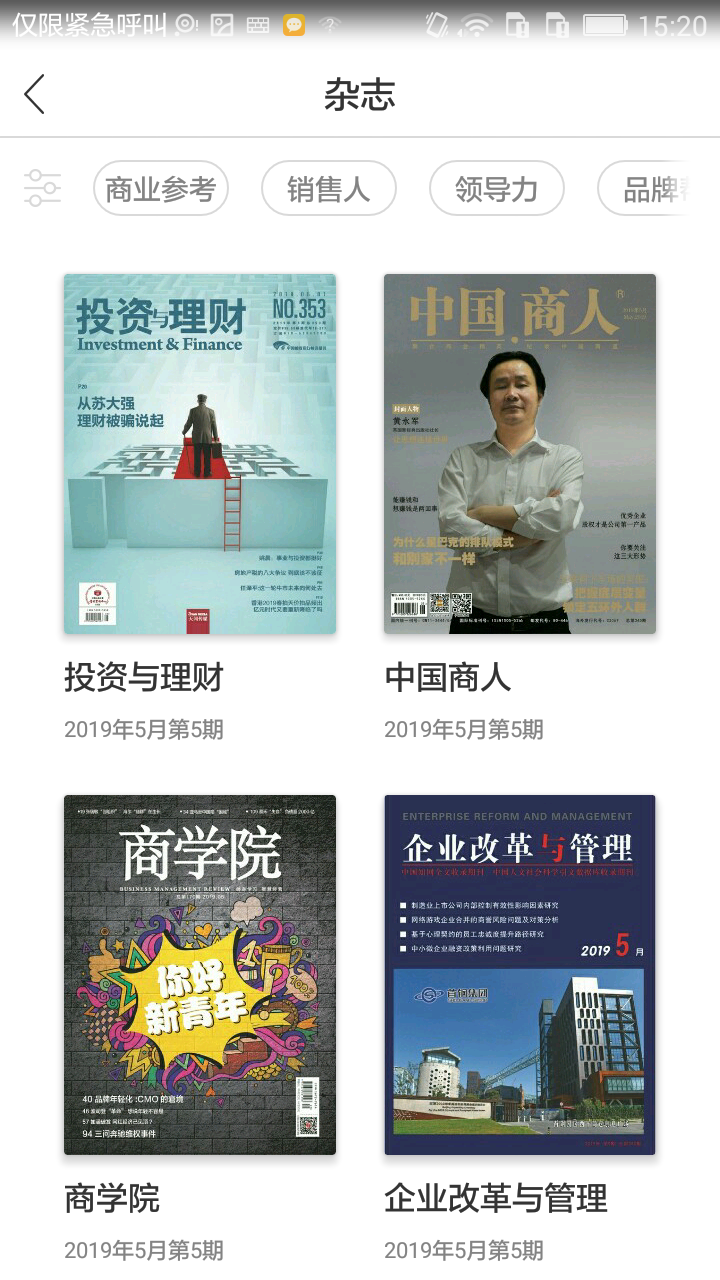720x1280 pixels.
Task: Choose the 领导力 category chip
Action: click(x=497, y=188)
